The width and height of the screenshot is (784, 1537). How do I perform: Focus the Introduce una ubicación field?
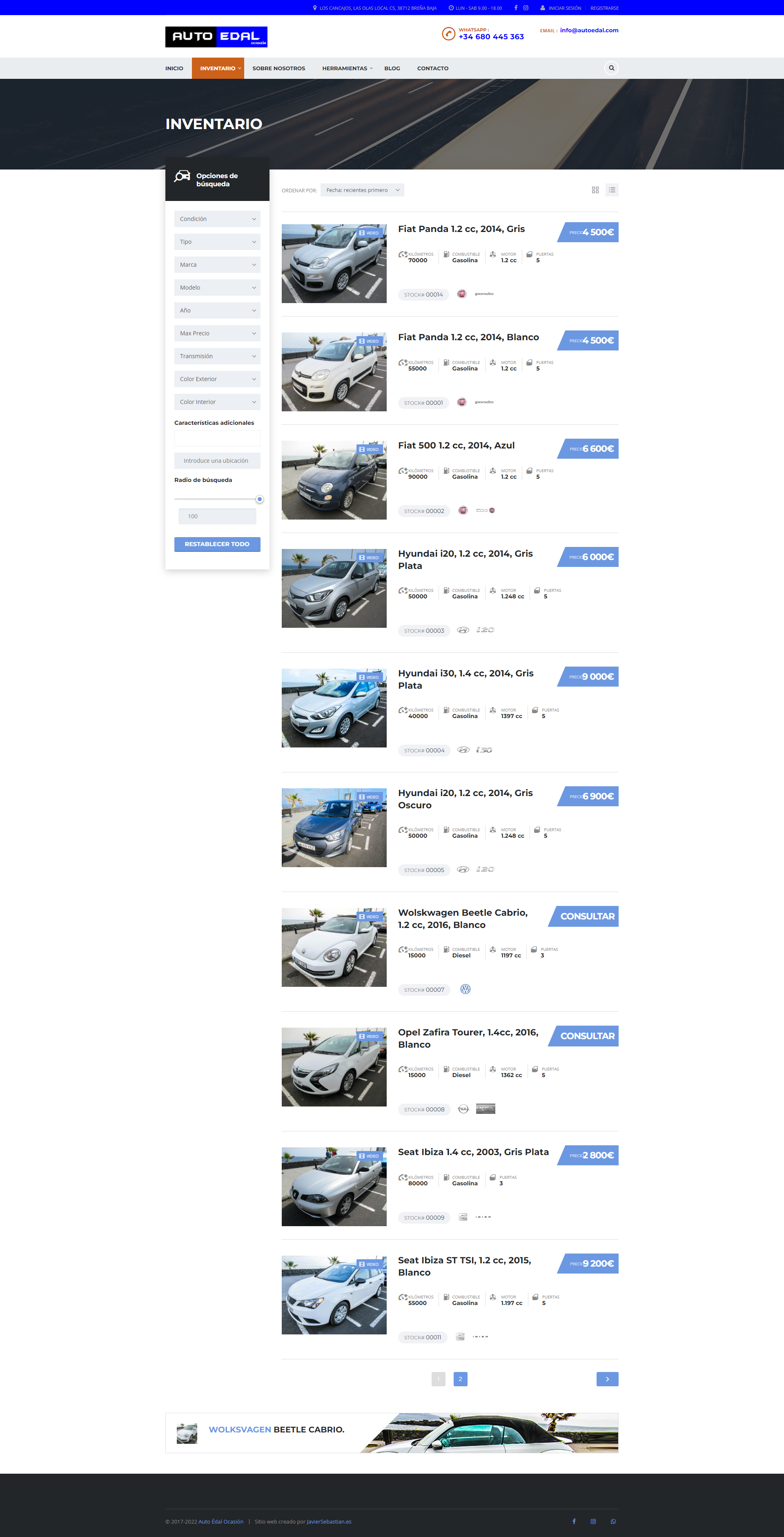click(217, 461)
